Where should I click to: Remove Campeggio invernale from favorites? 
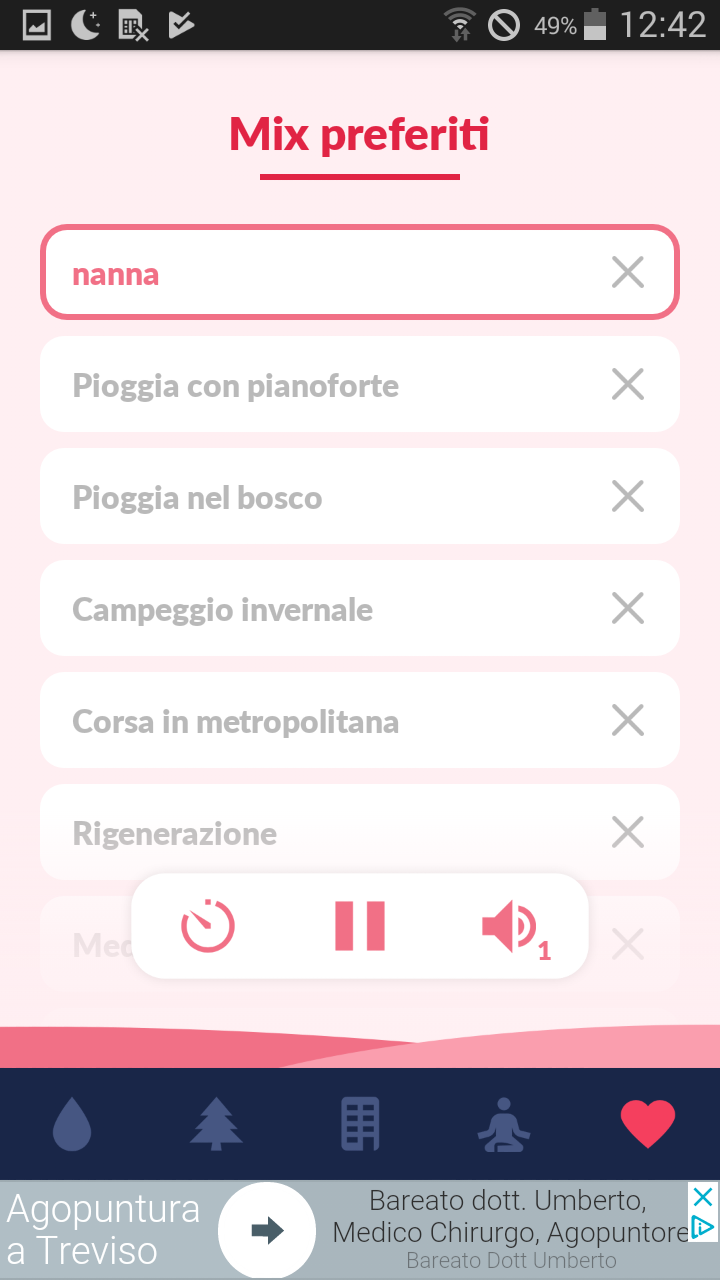click(x=628, y=608)
